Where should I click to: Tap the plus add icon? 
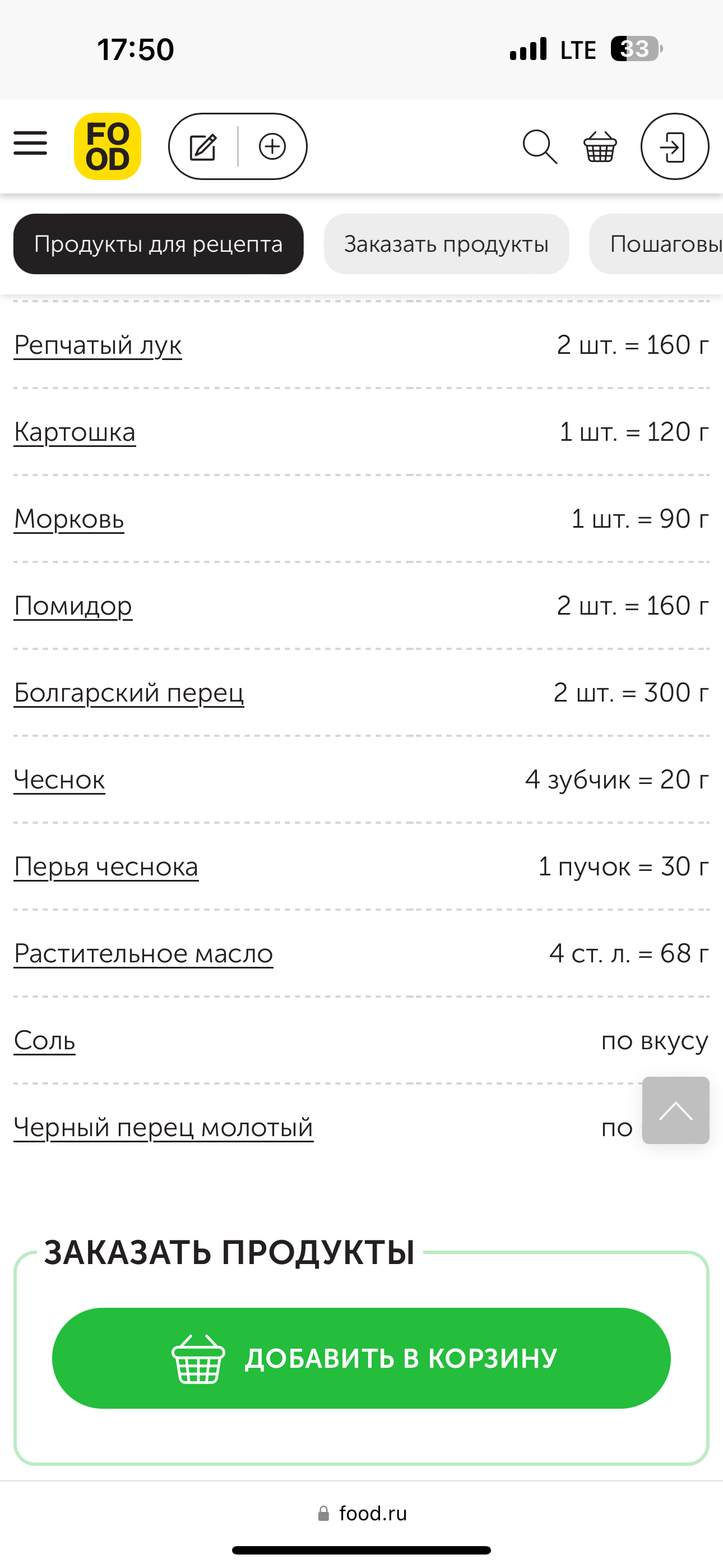[272, 147]
